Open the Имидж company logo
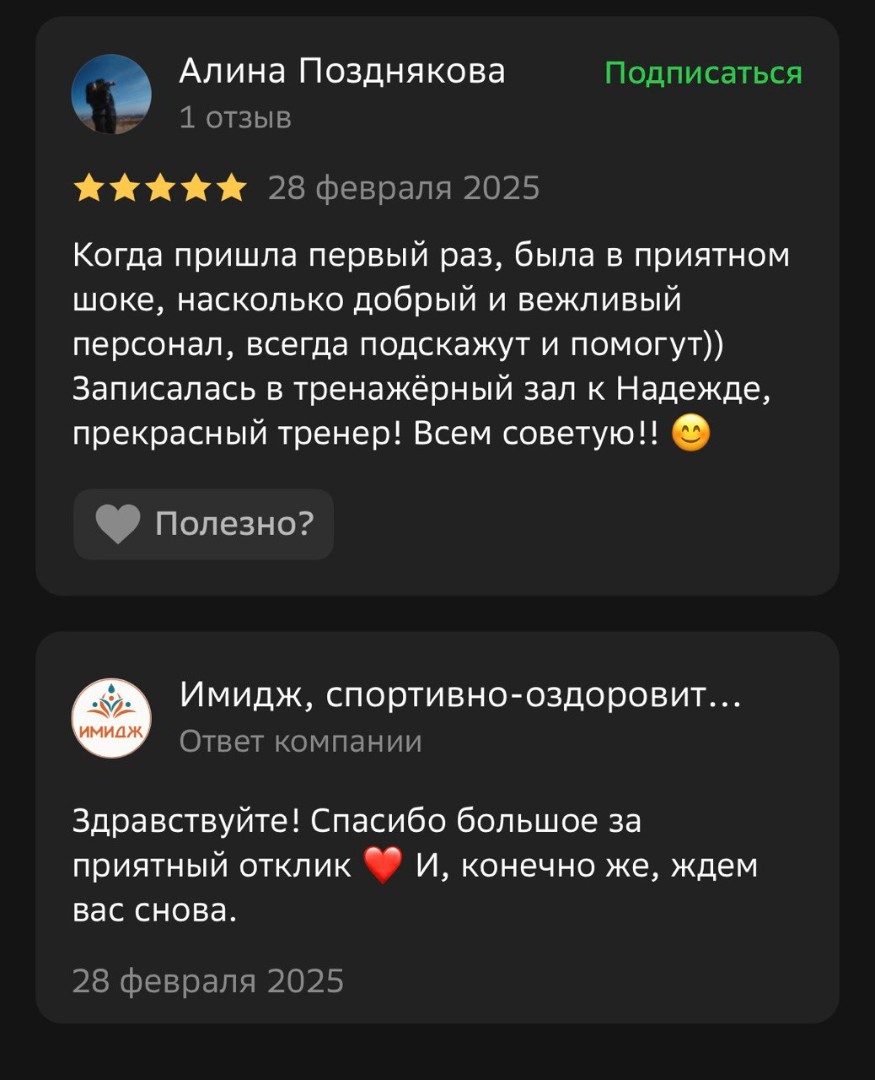875x1080 pixels. point(112,718)
